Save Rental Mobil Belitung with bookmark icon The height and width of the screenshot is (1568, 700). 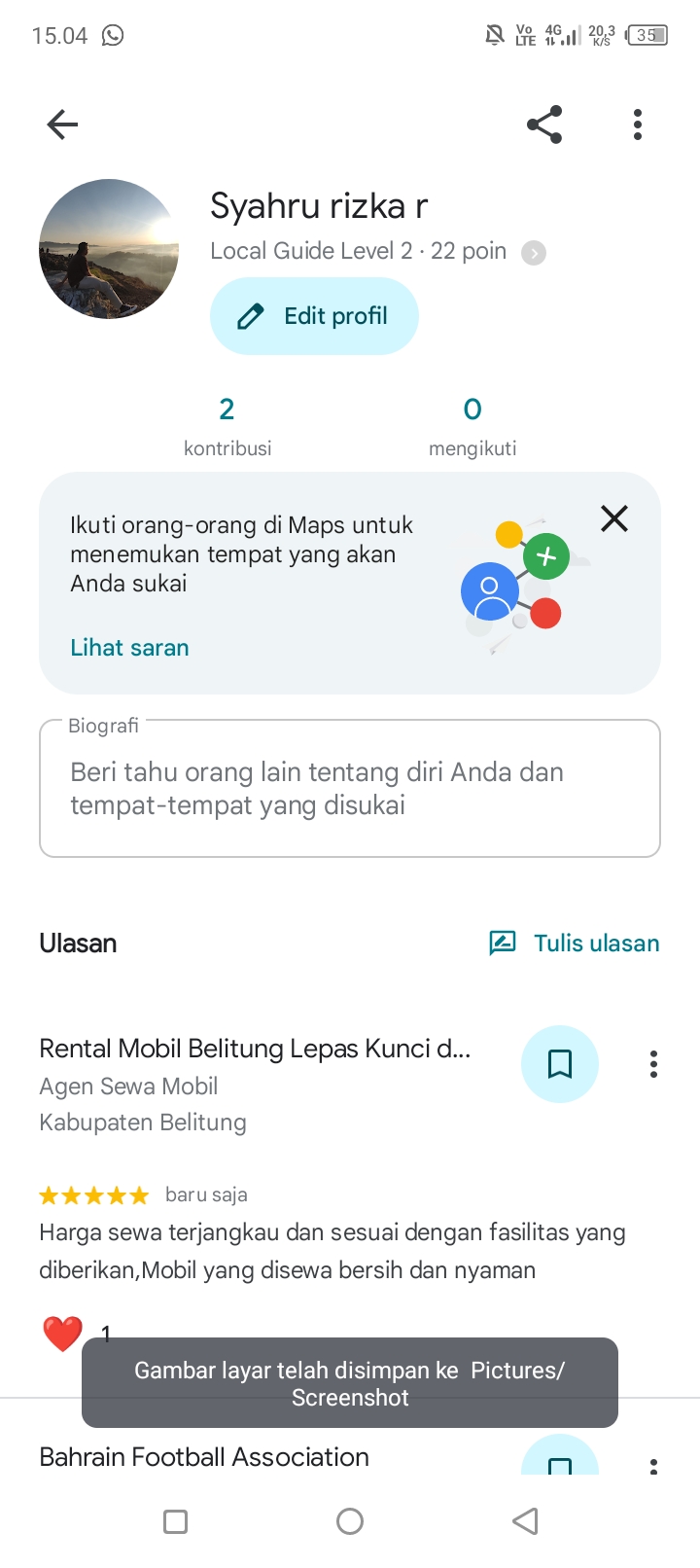tap(560, 1064)
